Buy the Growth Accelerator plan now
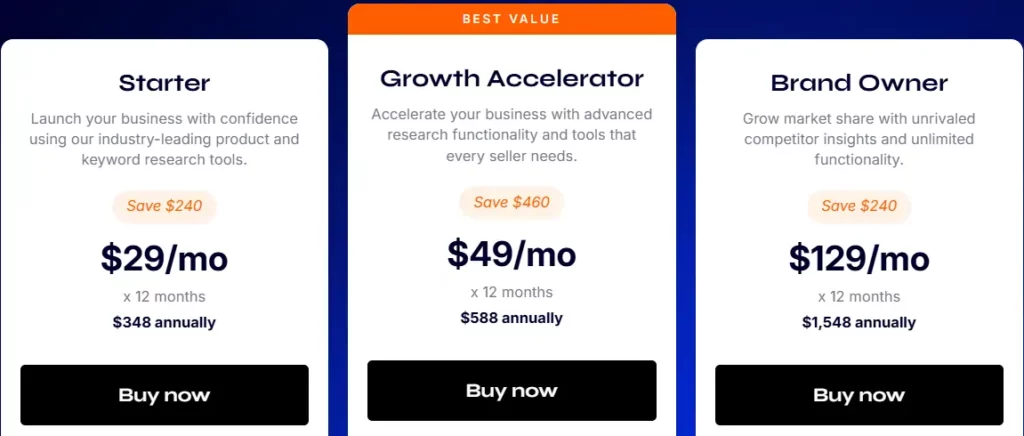This screenshot has height=436, width=1024. pyautogui.click(x=511, y=391)
